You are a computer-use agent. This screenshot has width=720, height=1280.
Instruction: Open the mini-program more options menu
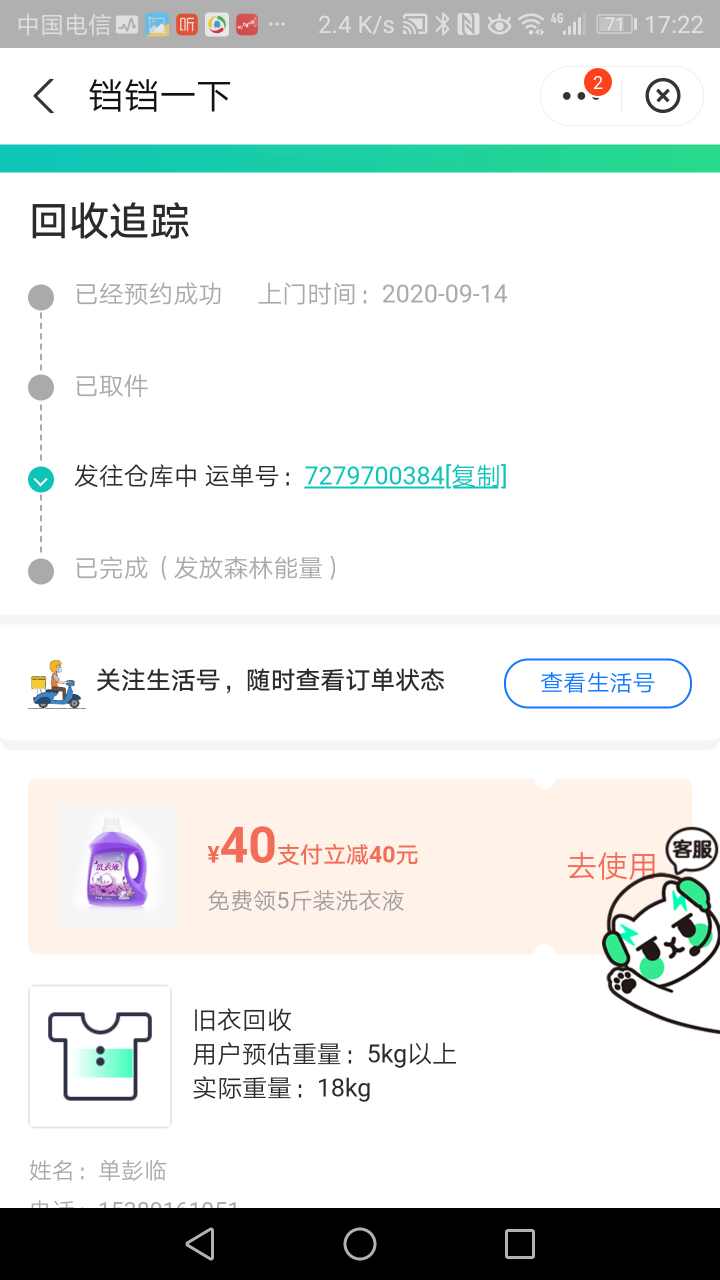click(x=579, y=96)
